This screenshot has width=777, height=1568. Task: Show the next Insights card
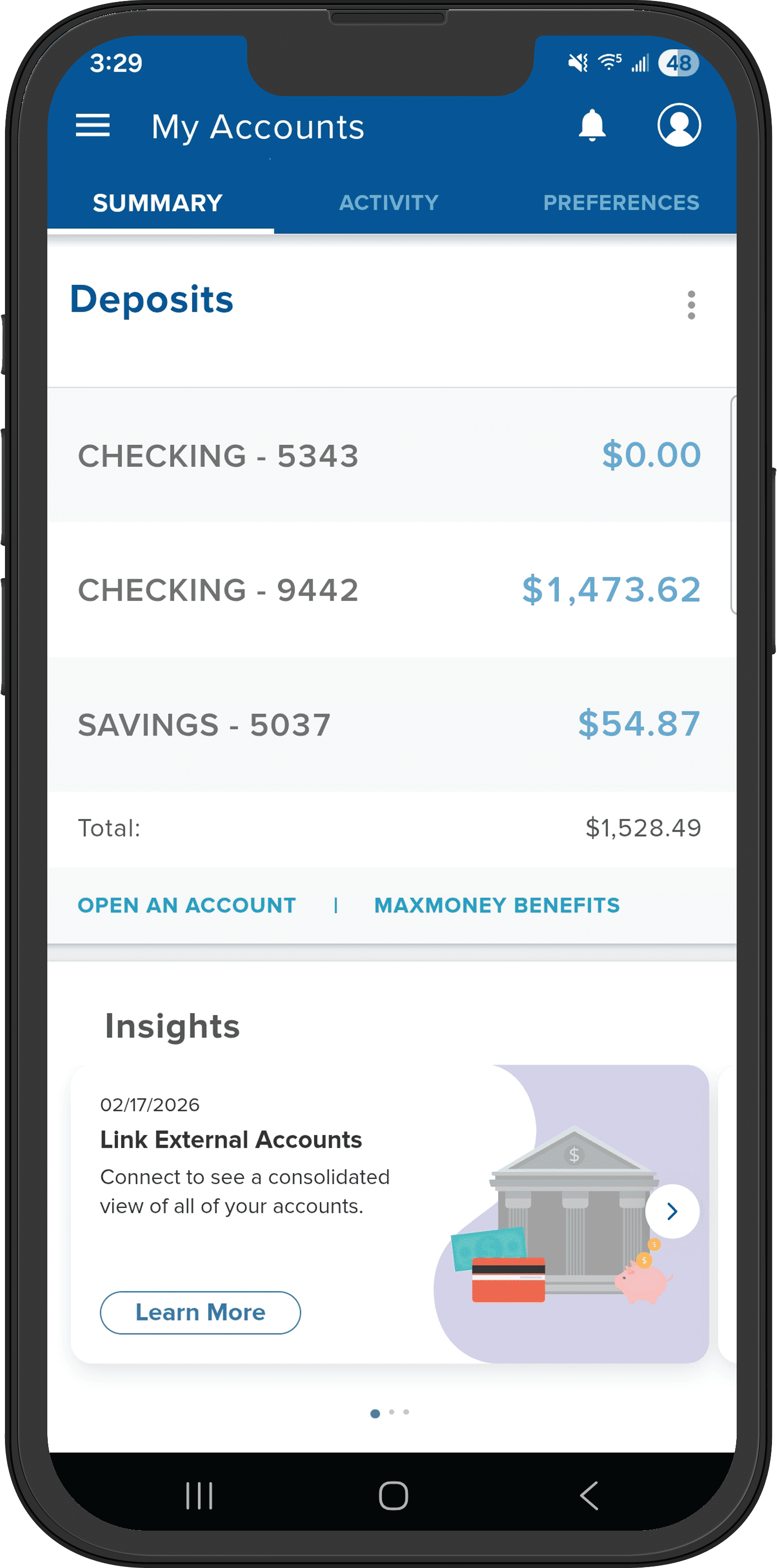pyautogui.click(x=671, y=1211)
